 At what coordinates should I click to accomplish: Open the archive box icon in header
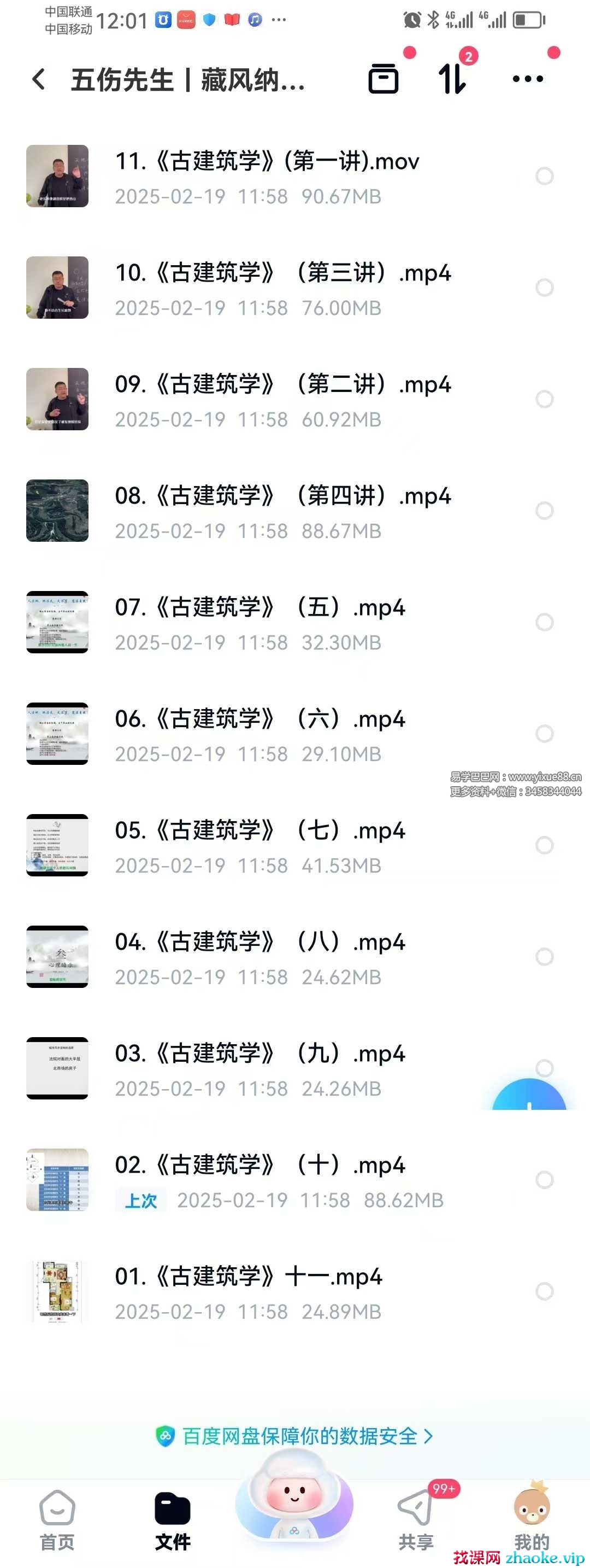click(383, 79)
